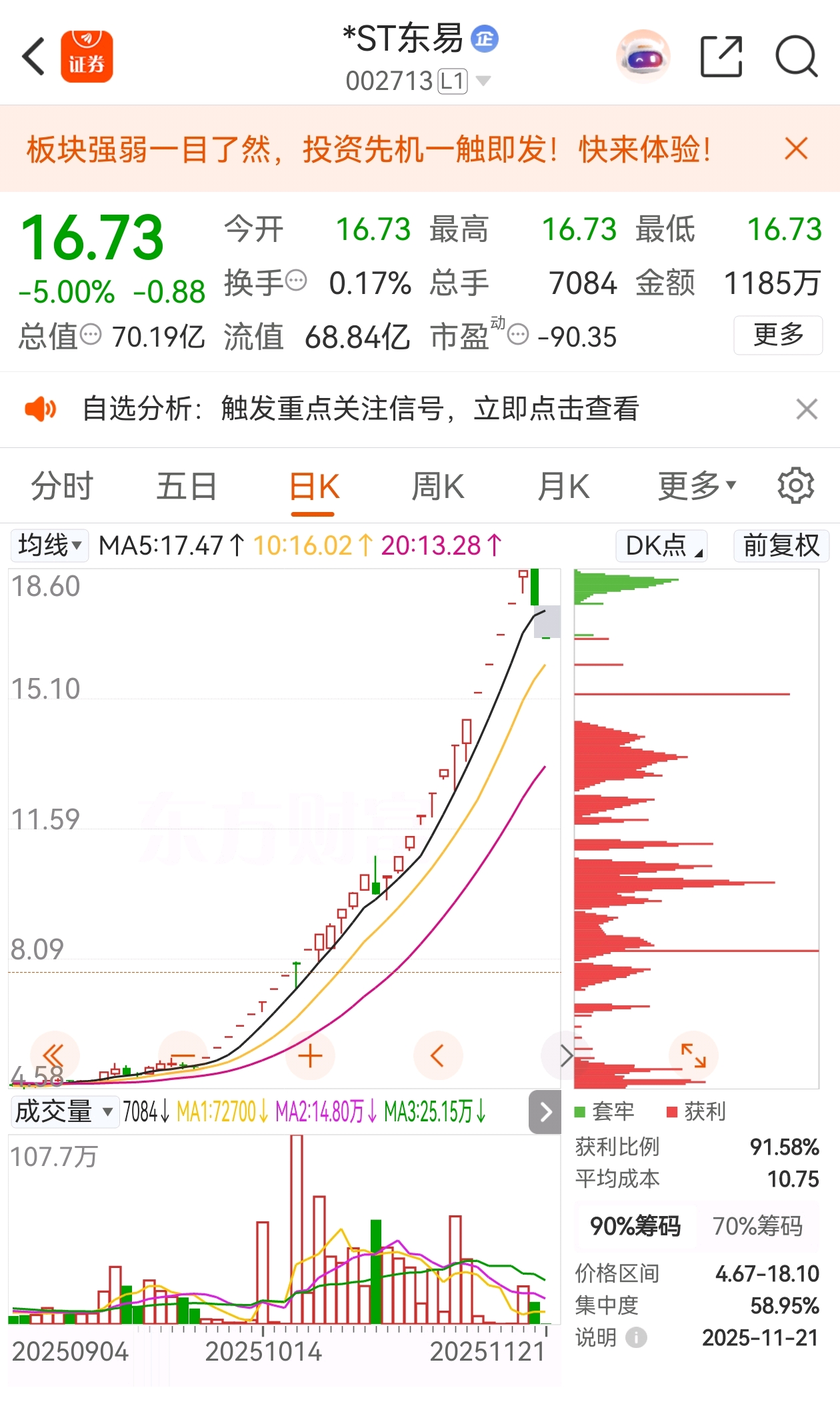
Task: Switch to the 五日 chart tab
Action: point(187,486)
